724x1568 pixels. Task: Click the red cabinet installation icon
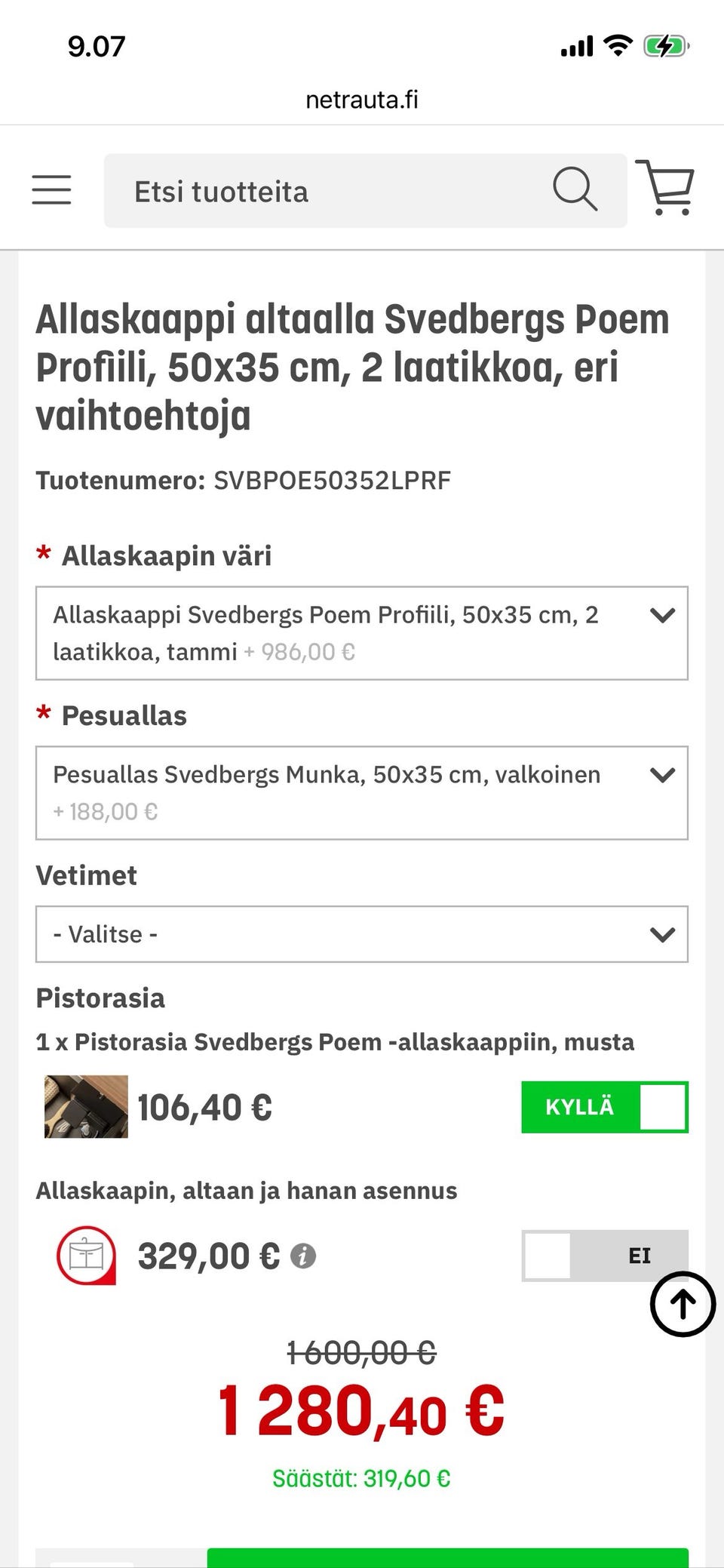(x=85, y=1254)
